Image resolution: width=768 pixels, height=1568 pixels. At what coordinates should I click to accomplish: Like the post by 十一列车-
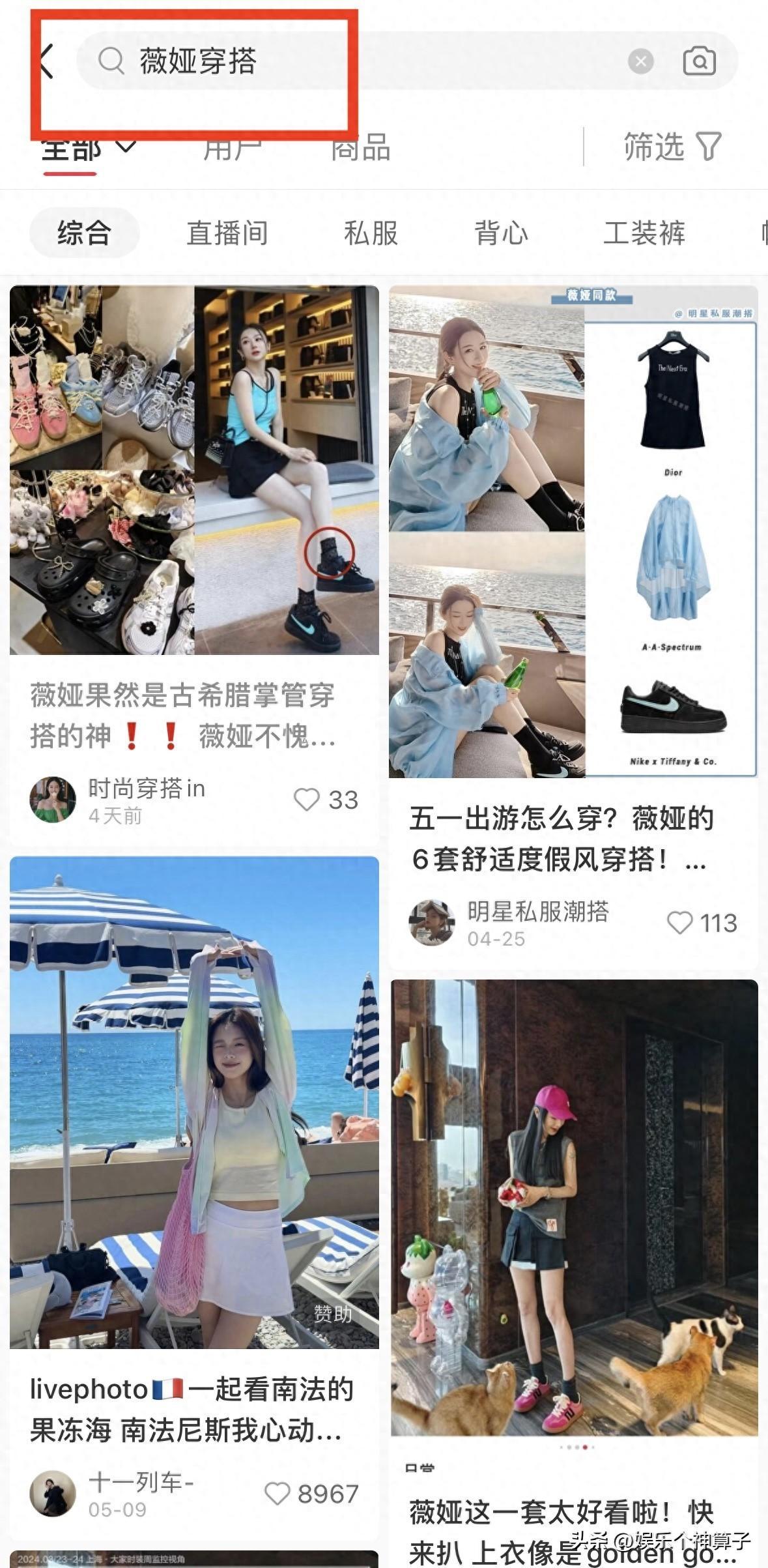pyautogui.click(x=277, y=1494)
